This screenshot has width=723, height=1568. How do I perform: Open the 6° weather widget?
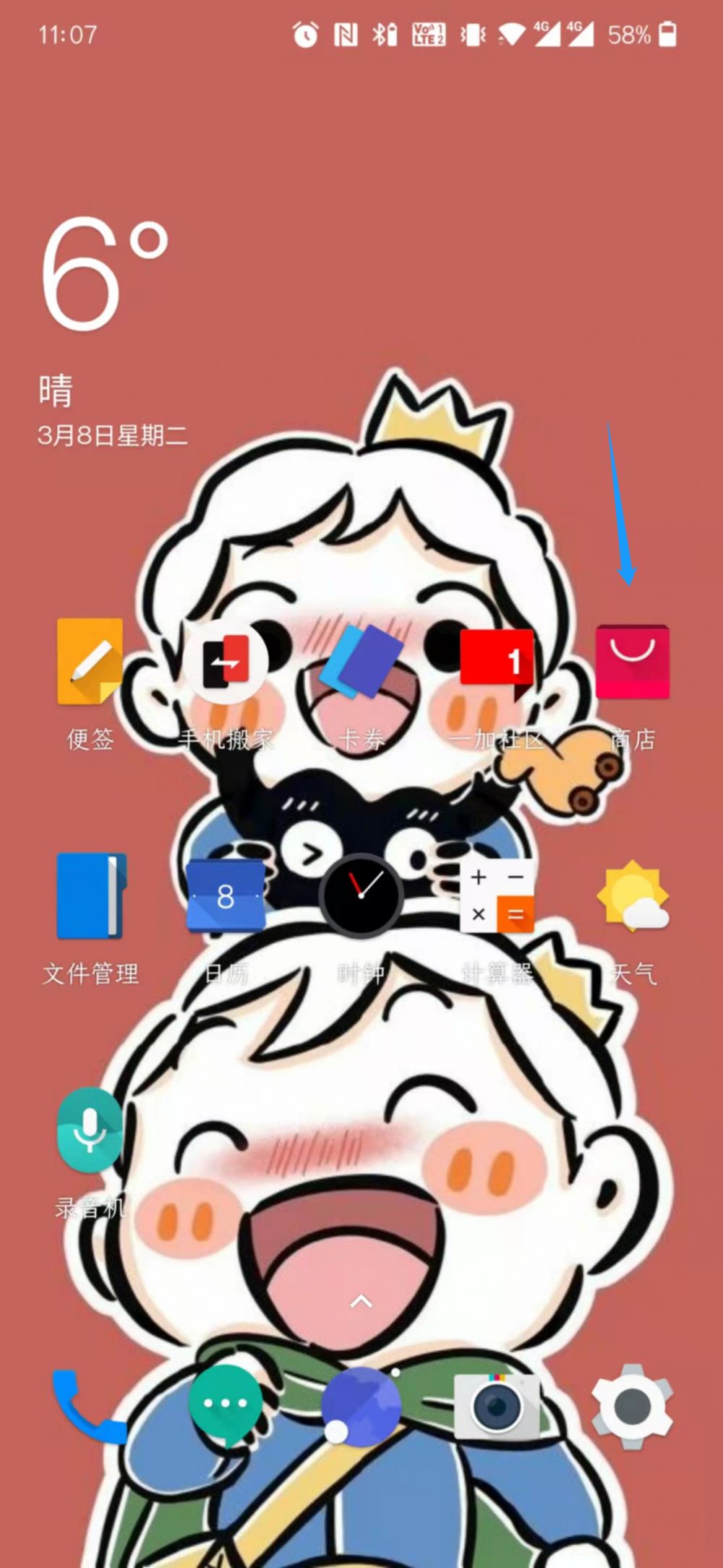coord(105,275)
